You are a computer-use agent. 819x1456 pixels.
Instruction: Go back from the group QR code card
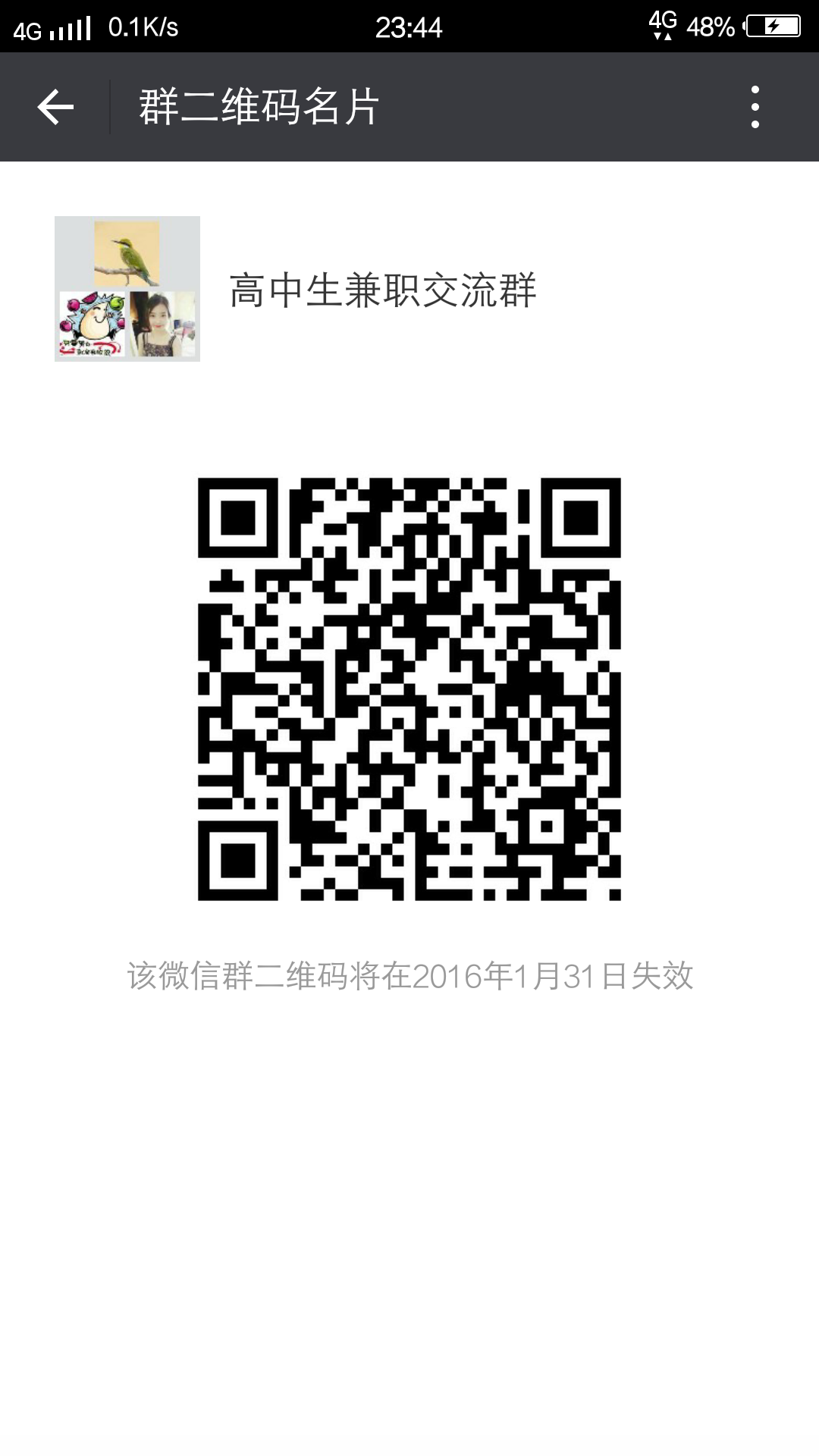click(x=55, y=107)
